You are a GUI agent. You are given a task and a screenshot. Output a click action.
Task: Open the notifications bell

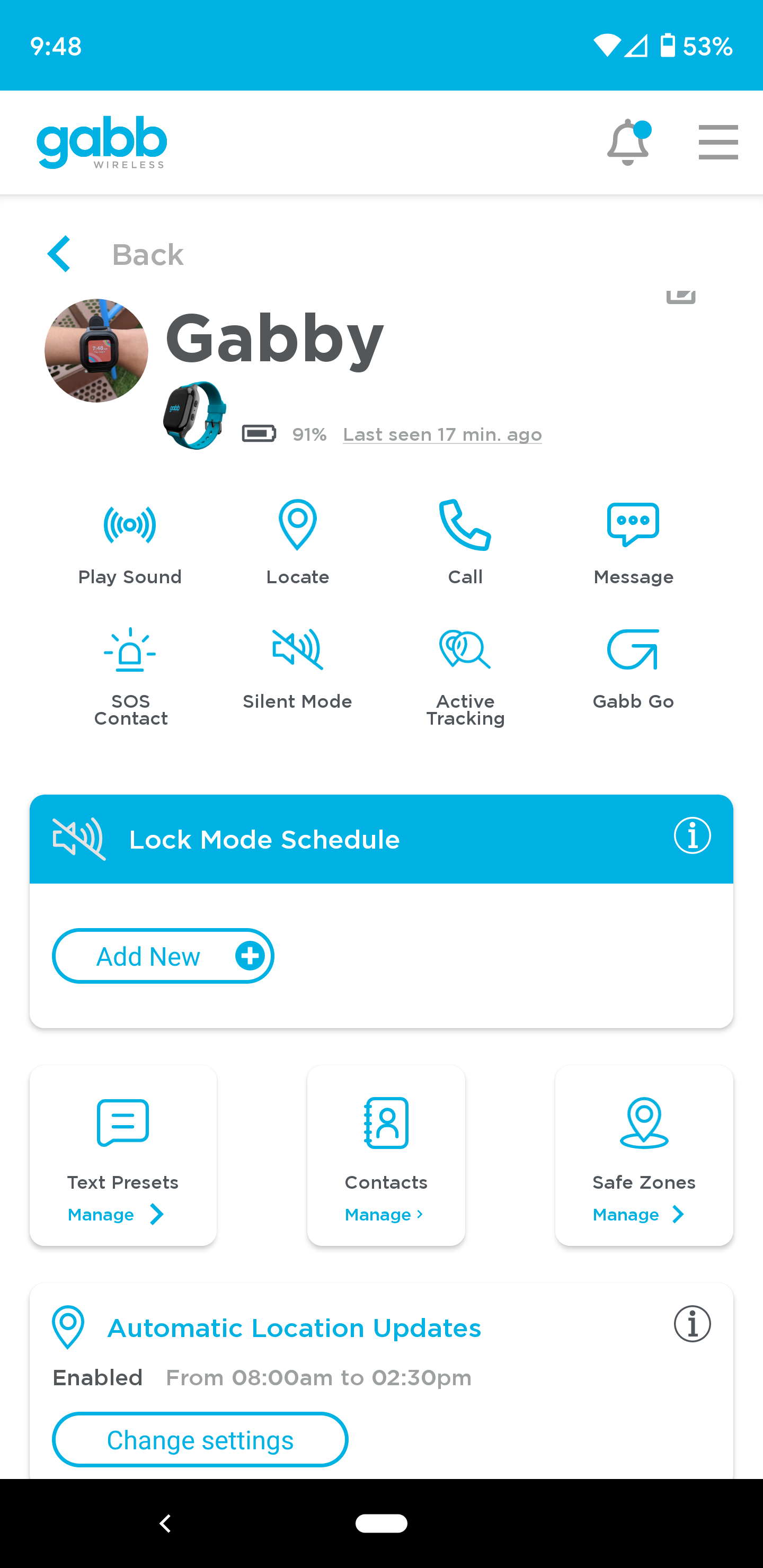pyautogui.click(x=628, y=142)
